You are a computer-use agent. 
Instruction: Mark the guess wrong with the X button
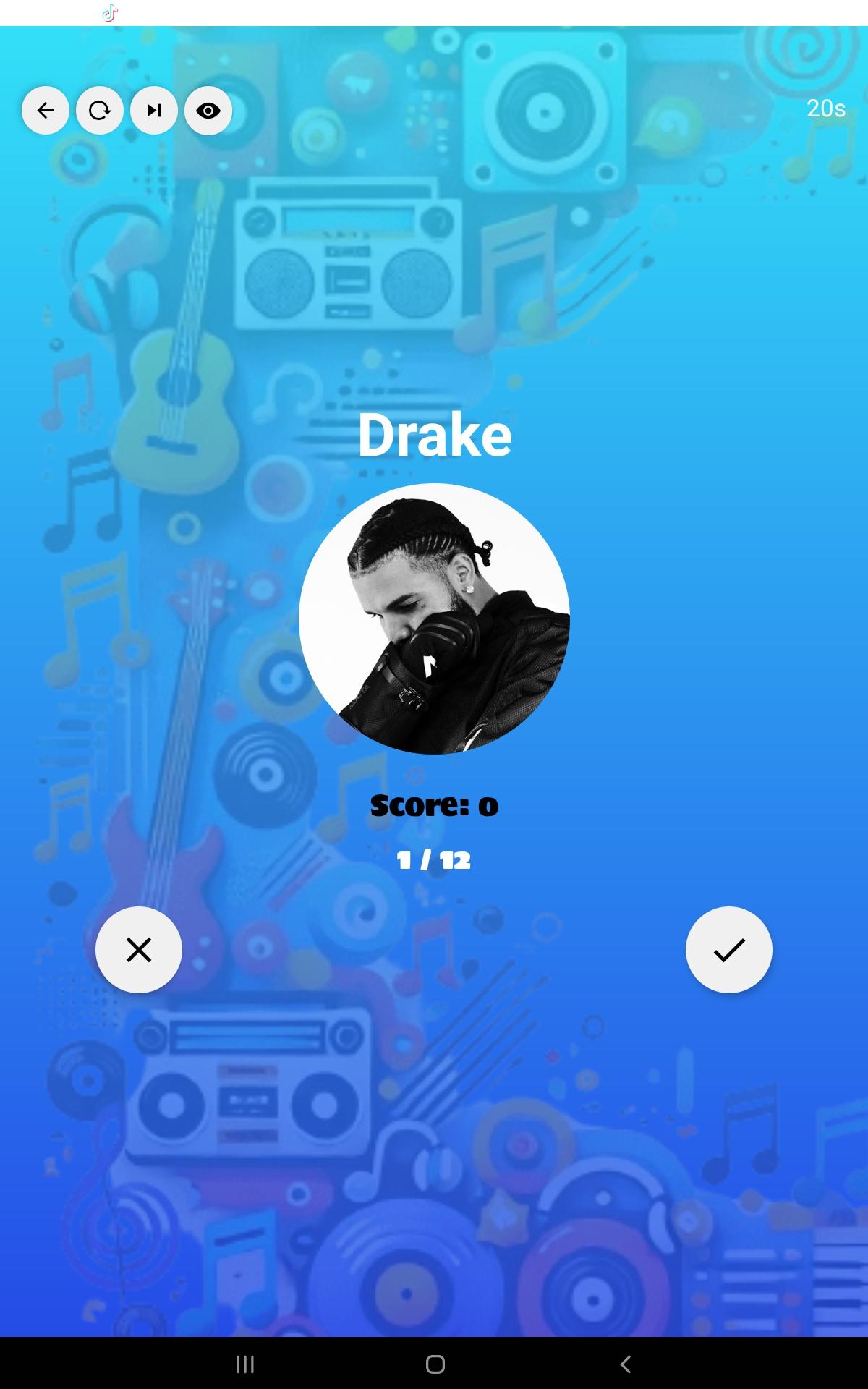coord(139,949)
